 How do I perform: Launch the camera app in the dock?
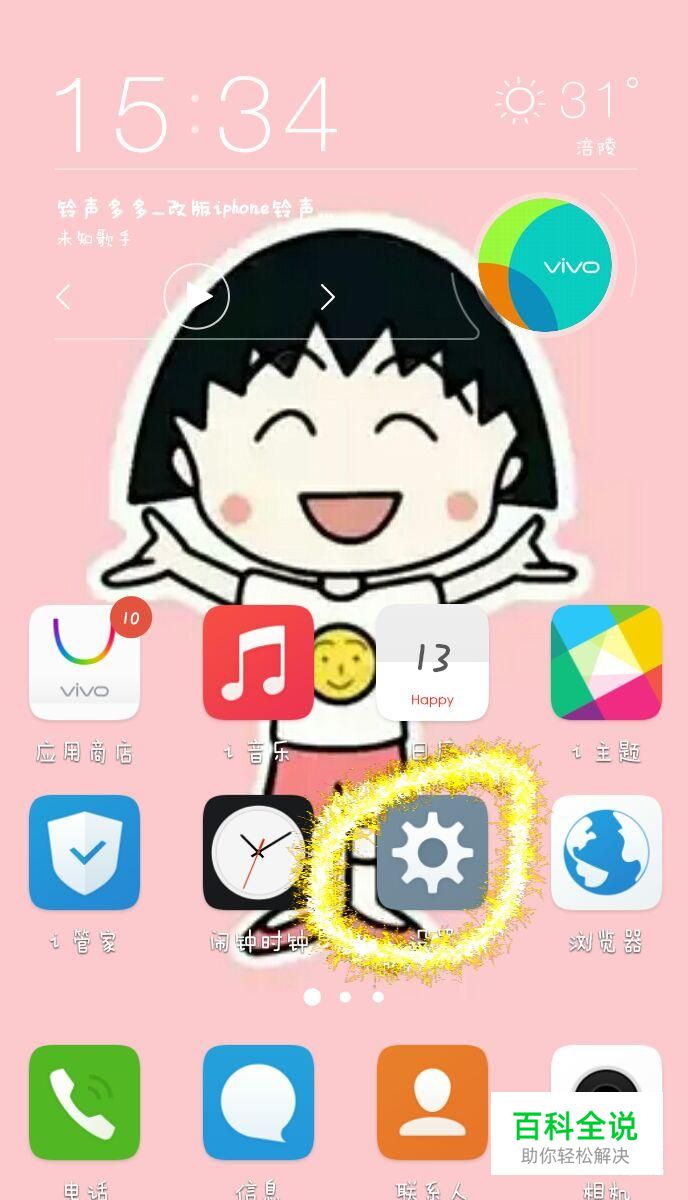pyautogui.click(x=606, y=1070)
